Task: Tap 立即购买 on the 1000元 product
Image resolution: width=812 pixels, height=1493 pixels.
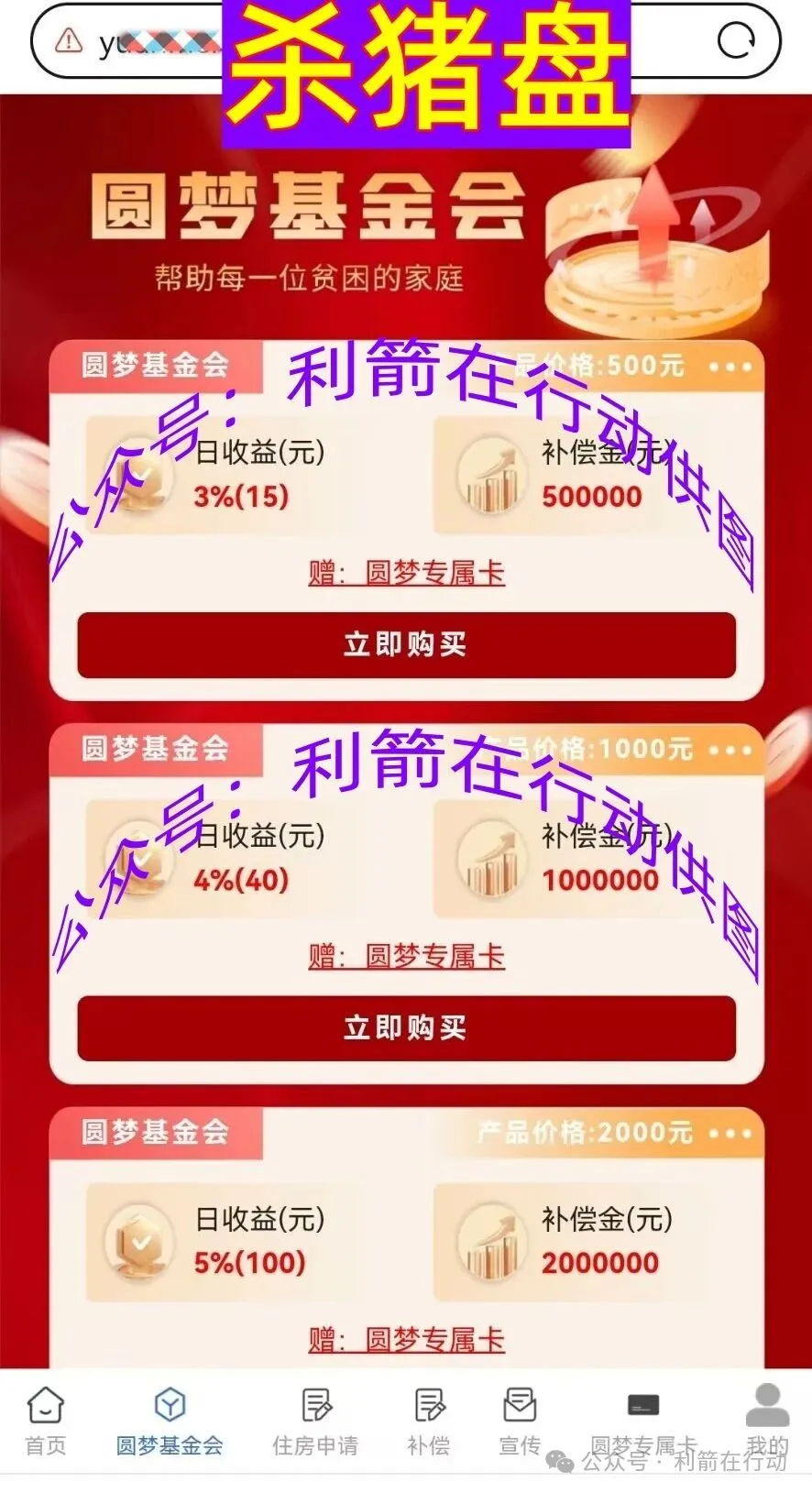Action: coord(406,1028)
